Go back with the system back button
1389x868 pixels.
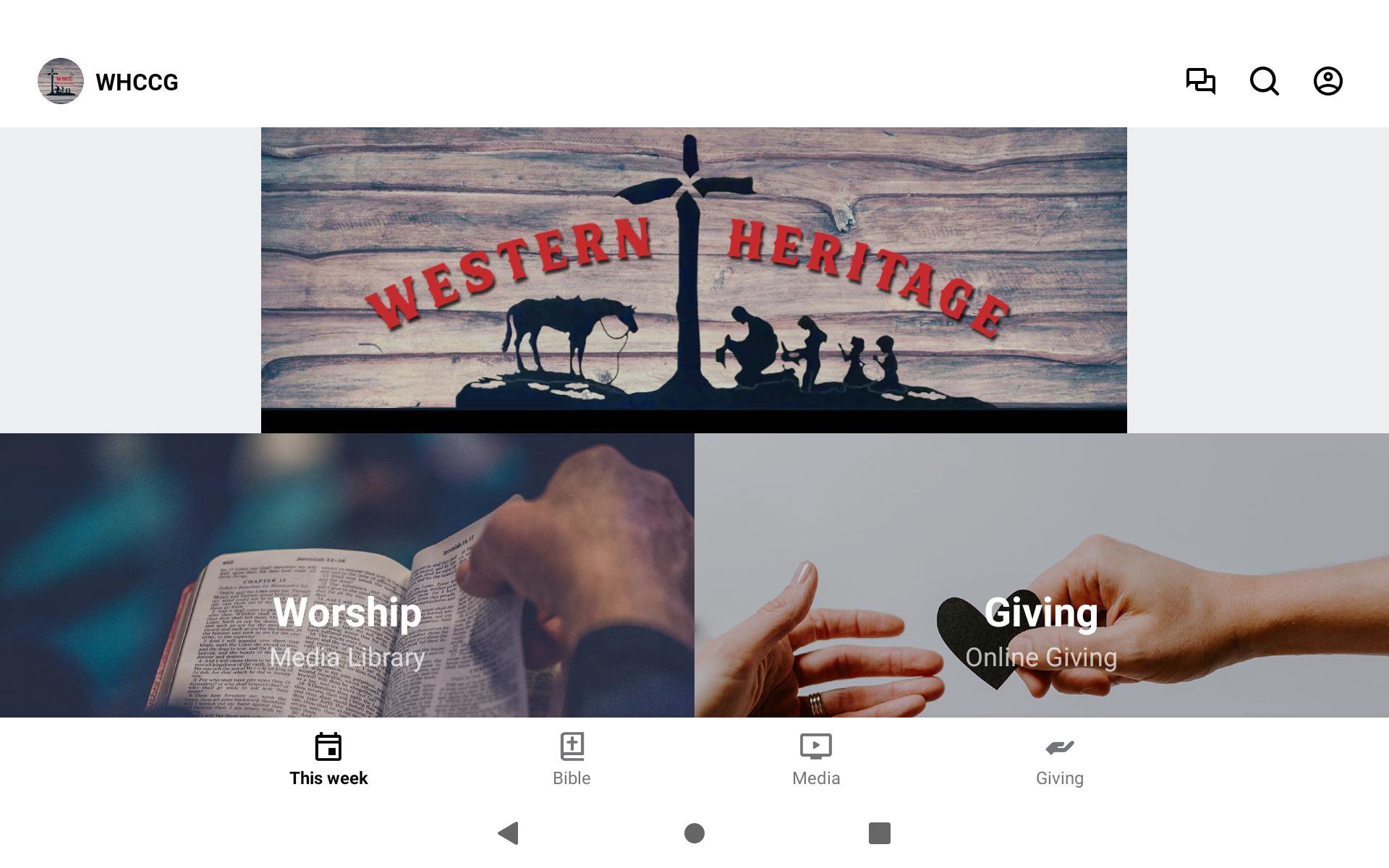tap(509, 833)
